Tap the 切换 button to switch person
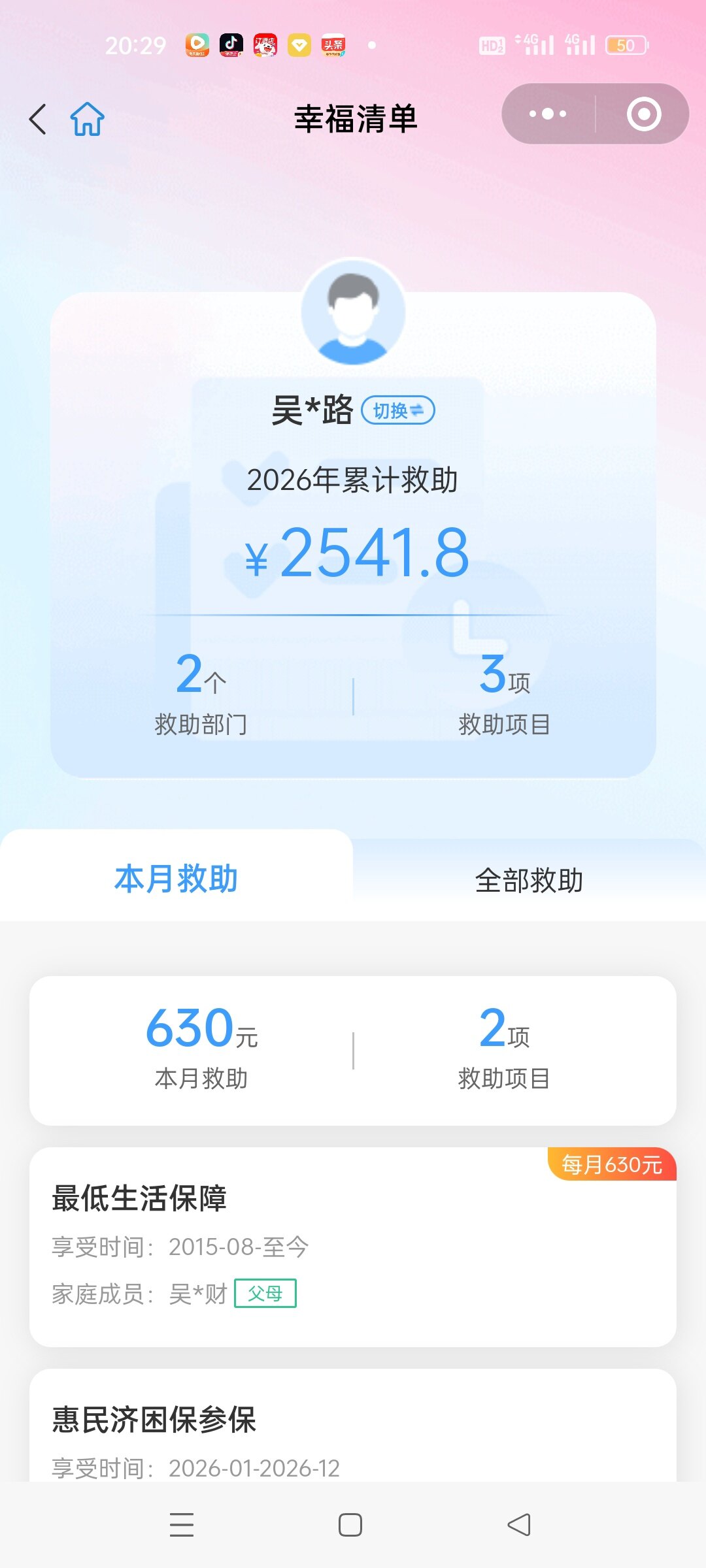The width and height of the screenshot is (706, 1568). (397, 410)
